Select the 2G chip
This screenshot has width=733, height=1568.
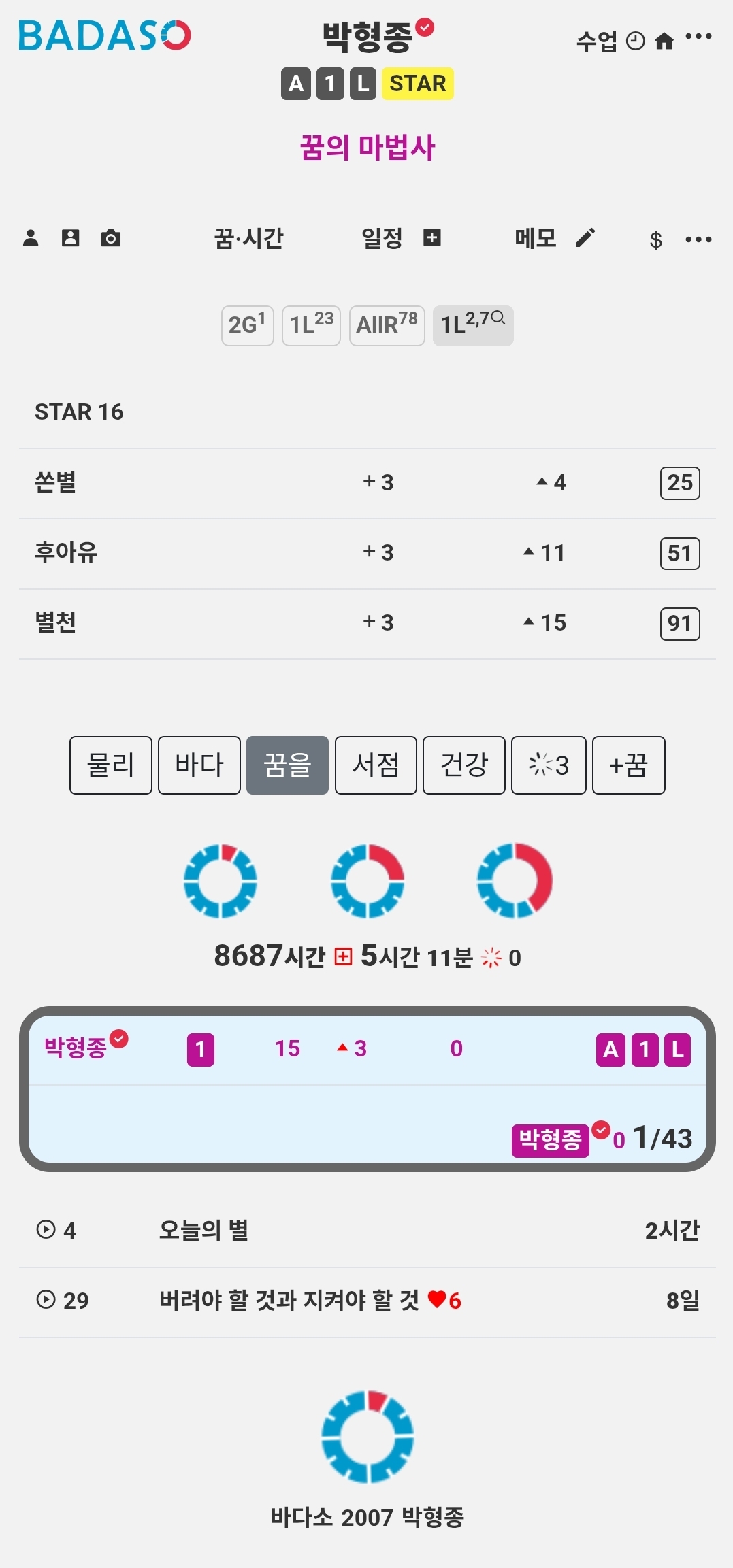(x=247, y=325)
